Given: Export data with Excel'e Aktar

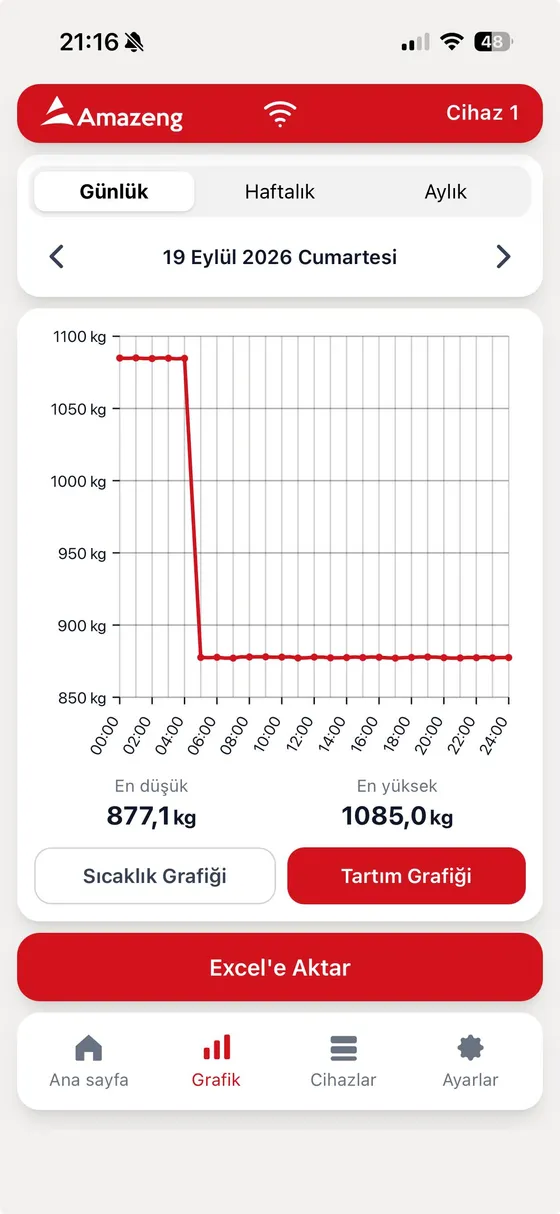Looking at the screenshot, I should [280, 967].
